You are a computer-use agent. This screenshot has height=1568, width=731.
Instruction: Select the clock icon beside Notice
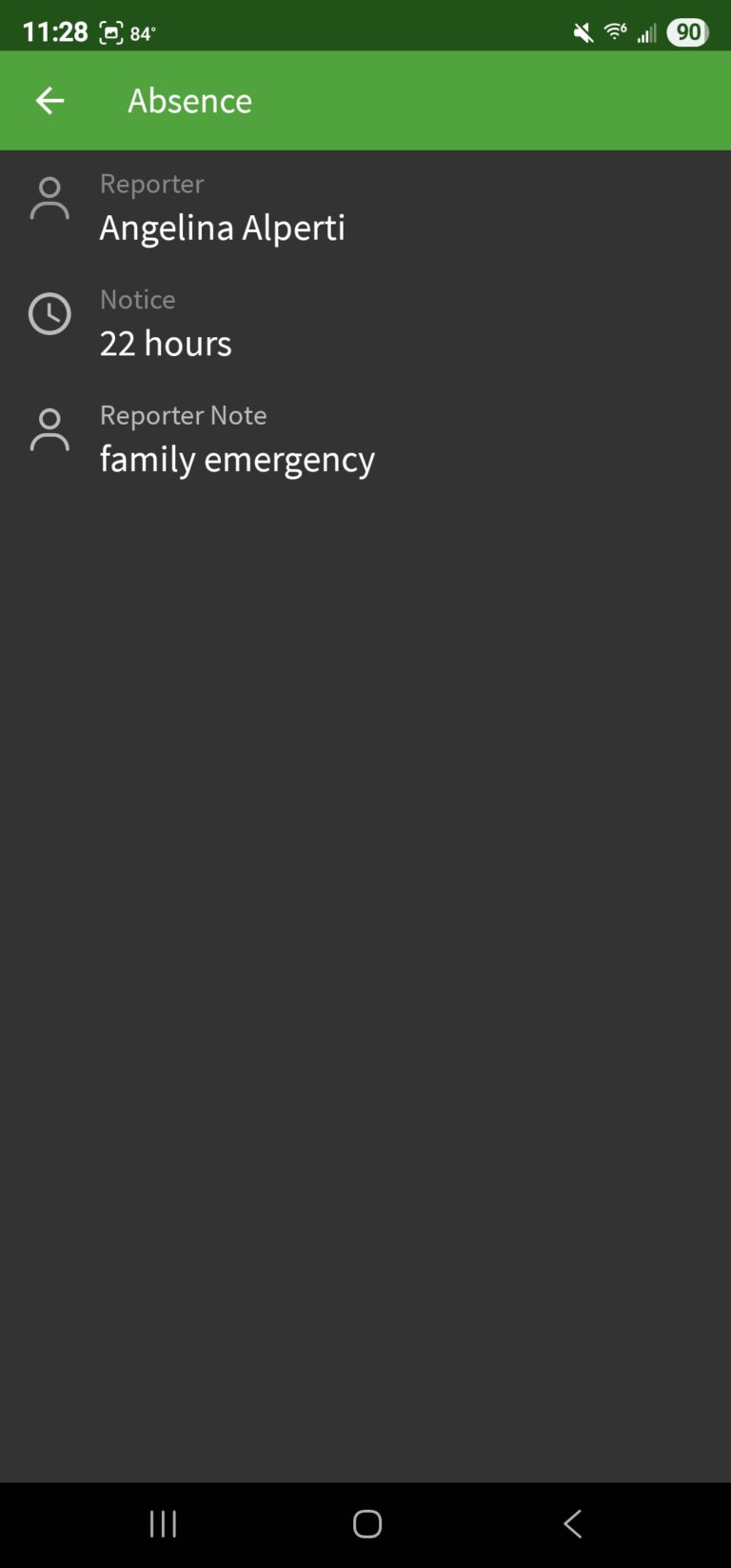coord(50,313)
